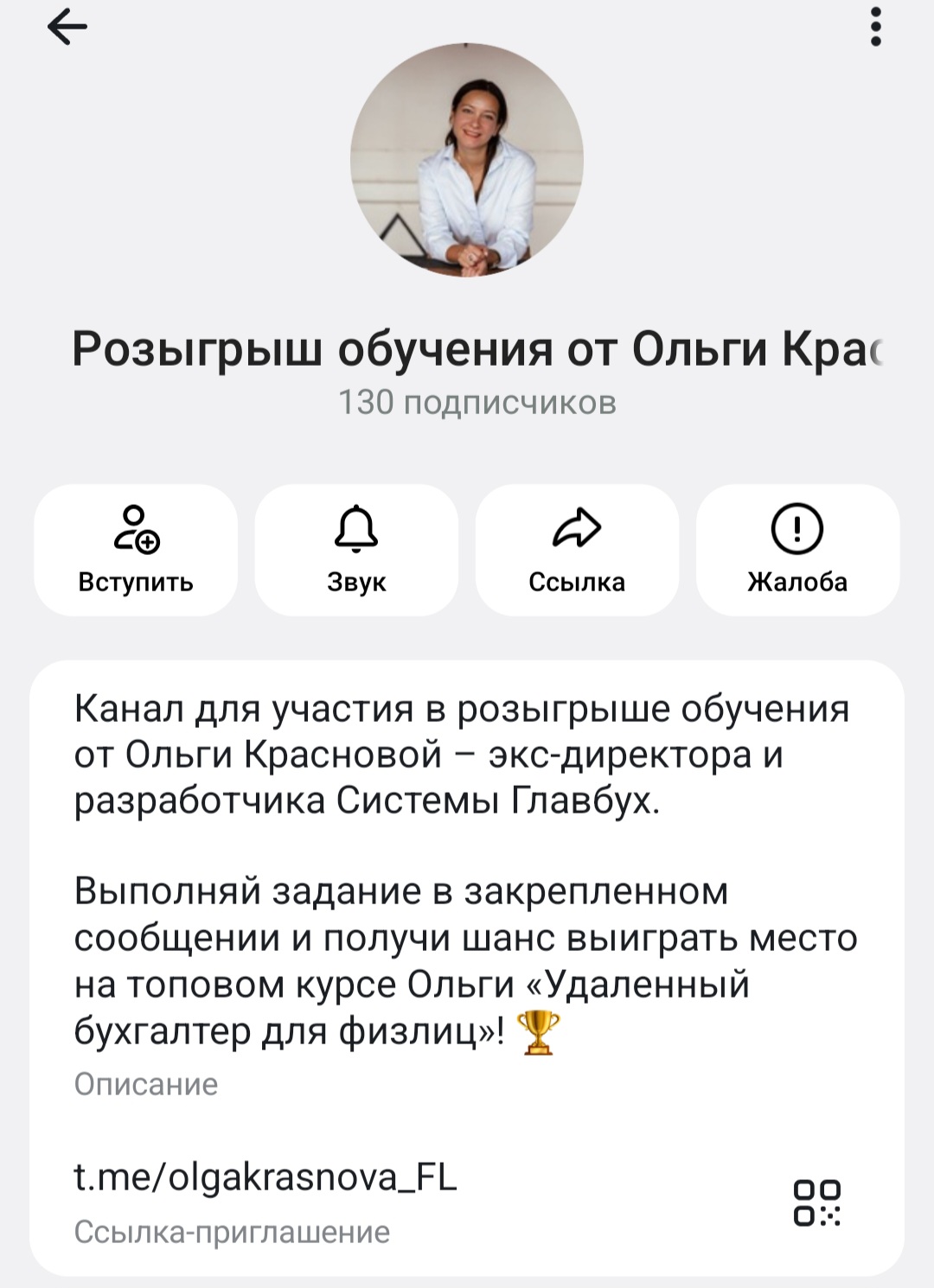View the channel profile photo
Screen dimensions: 934x1288
(x=467, y=161)
